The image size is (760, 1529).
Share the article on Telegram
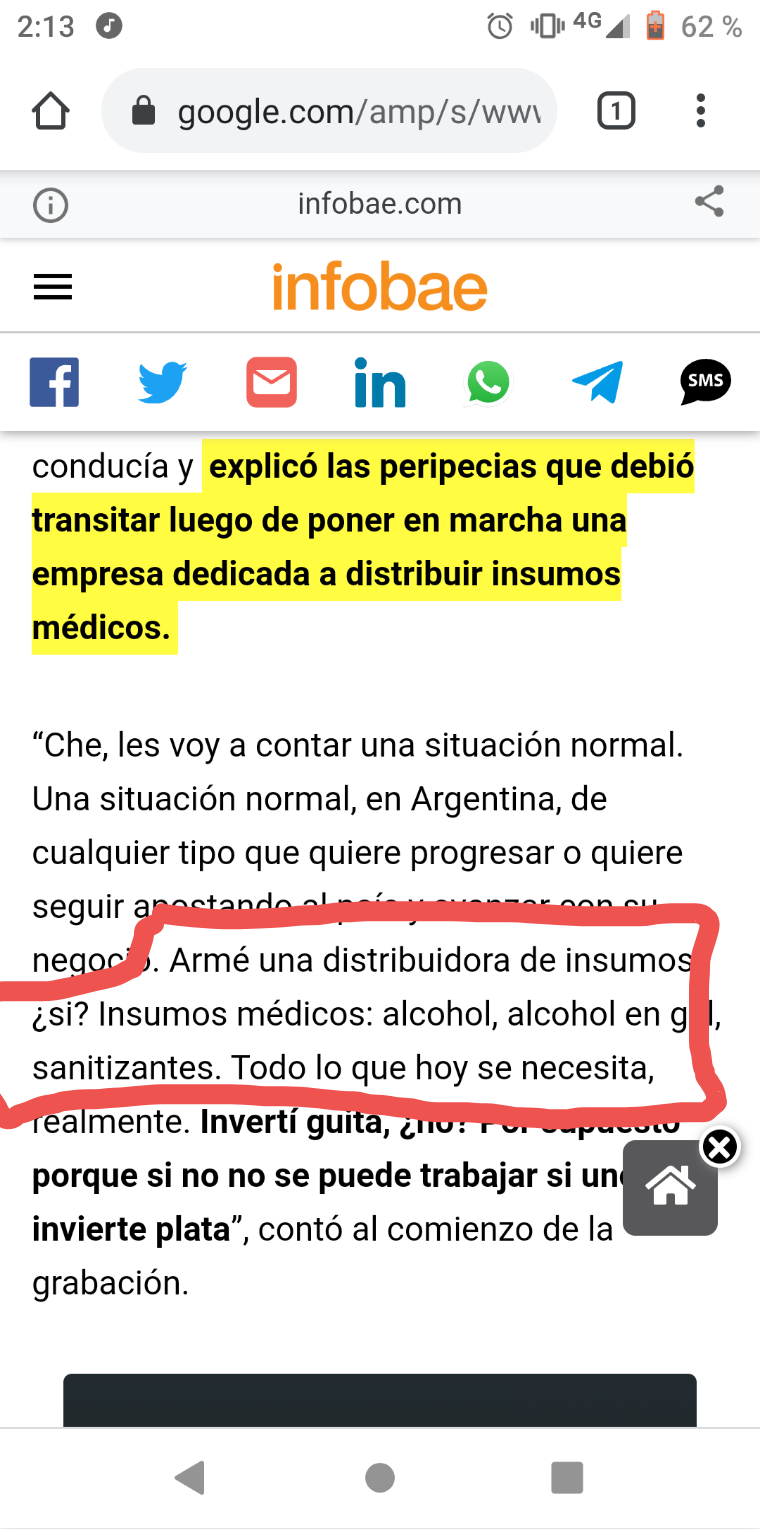(x=598, y=382)
